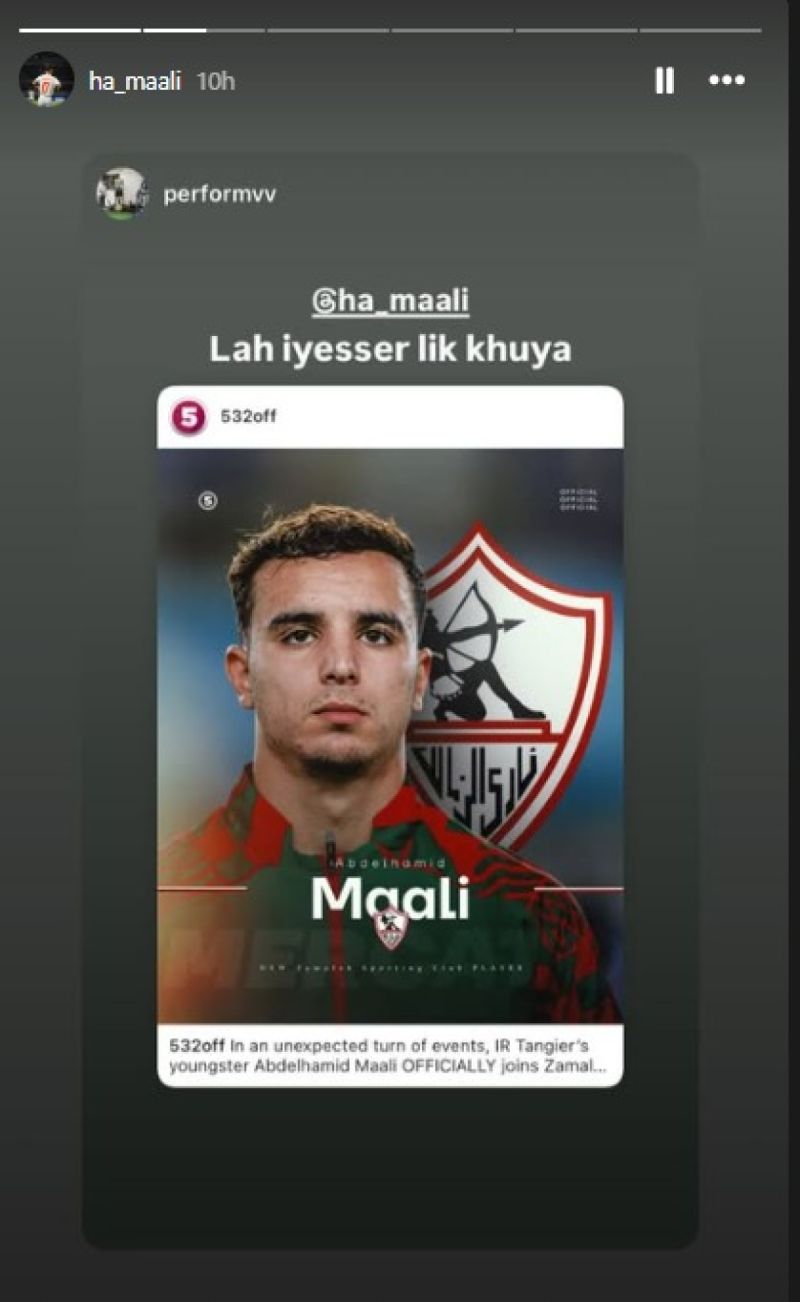Screen dimensions: 800x1302
Task: Open the reshared performvv story
Action: 219,194
